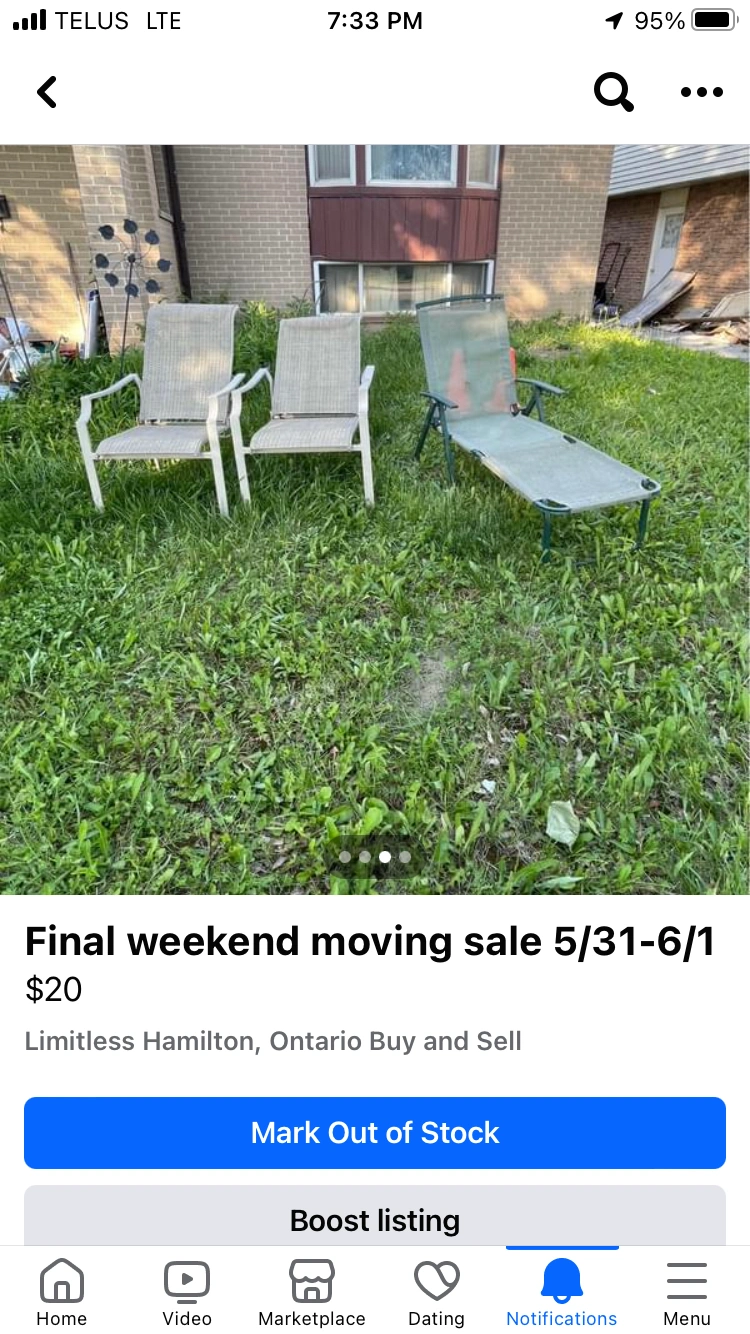The image size is (750, 1334).
Task: Tap Mark Out of Stock button
Action: coord(375,1133)
